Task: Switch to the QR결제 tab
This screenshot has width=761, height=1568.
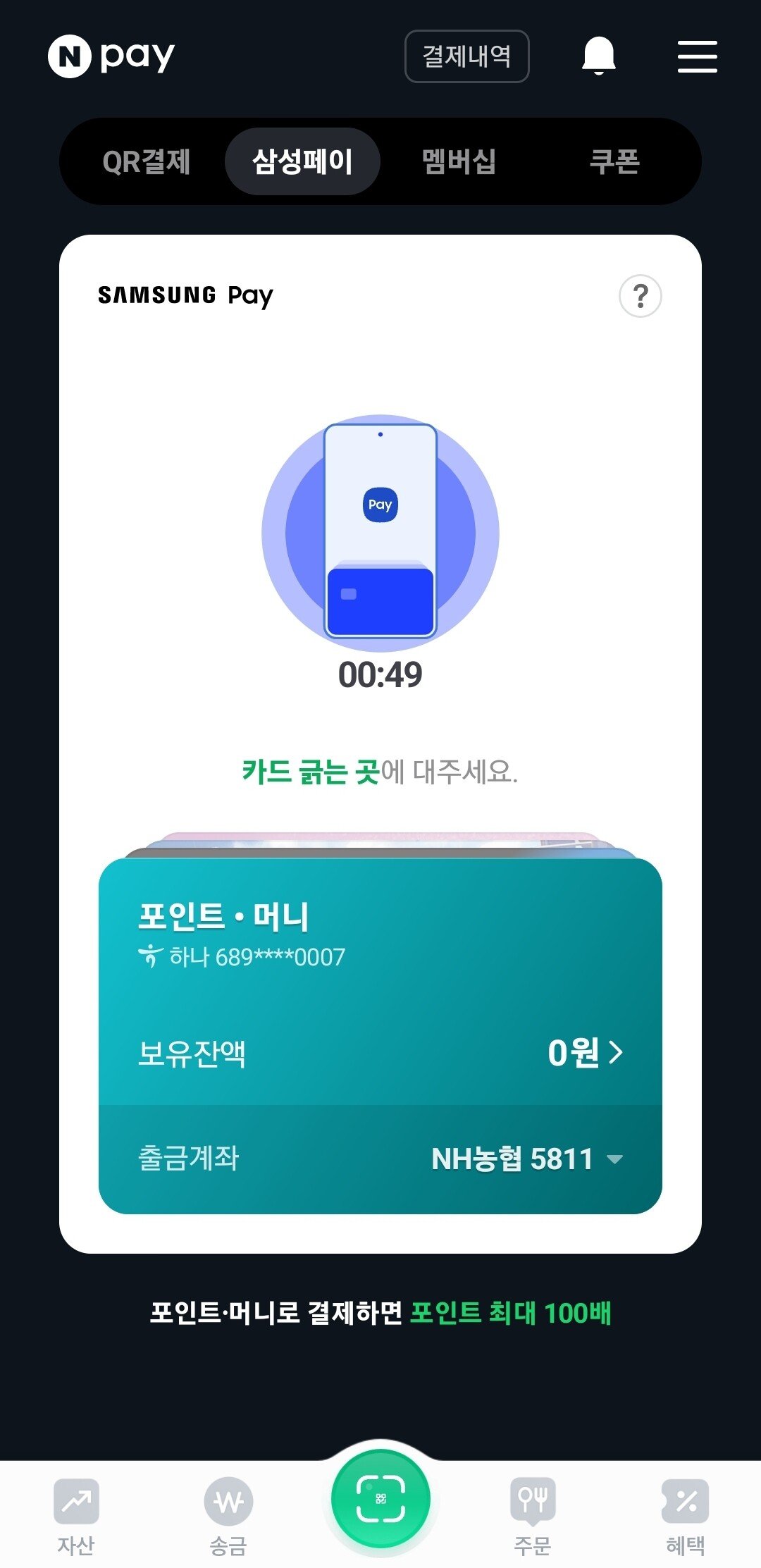Action: (147, 161)
